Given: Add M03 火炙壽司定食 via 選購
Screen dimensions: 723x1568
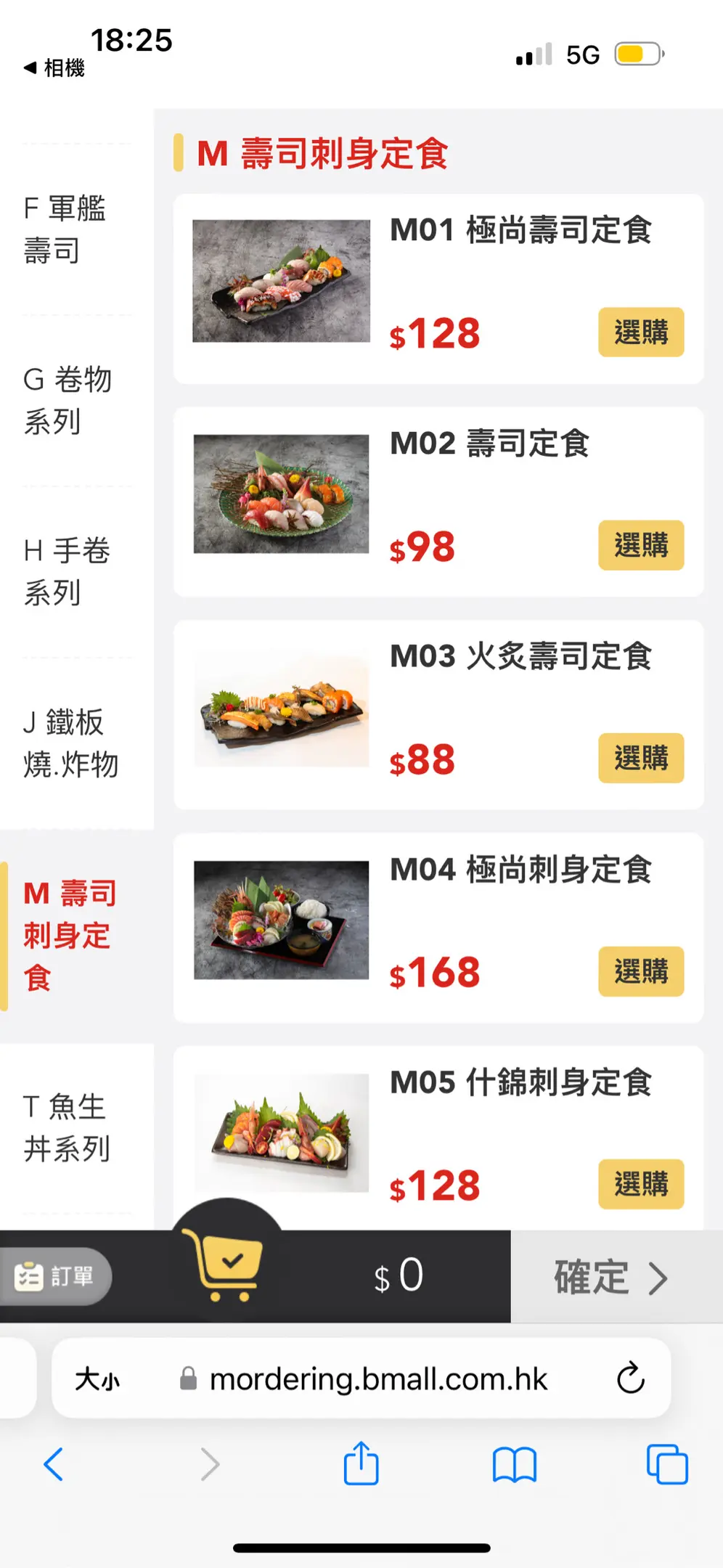Looking at the screenshot, I should tap(640, 758).
